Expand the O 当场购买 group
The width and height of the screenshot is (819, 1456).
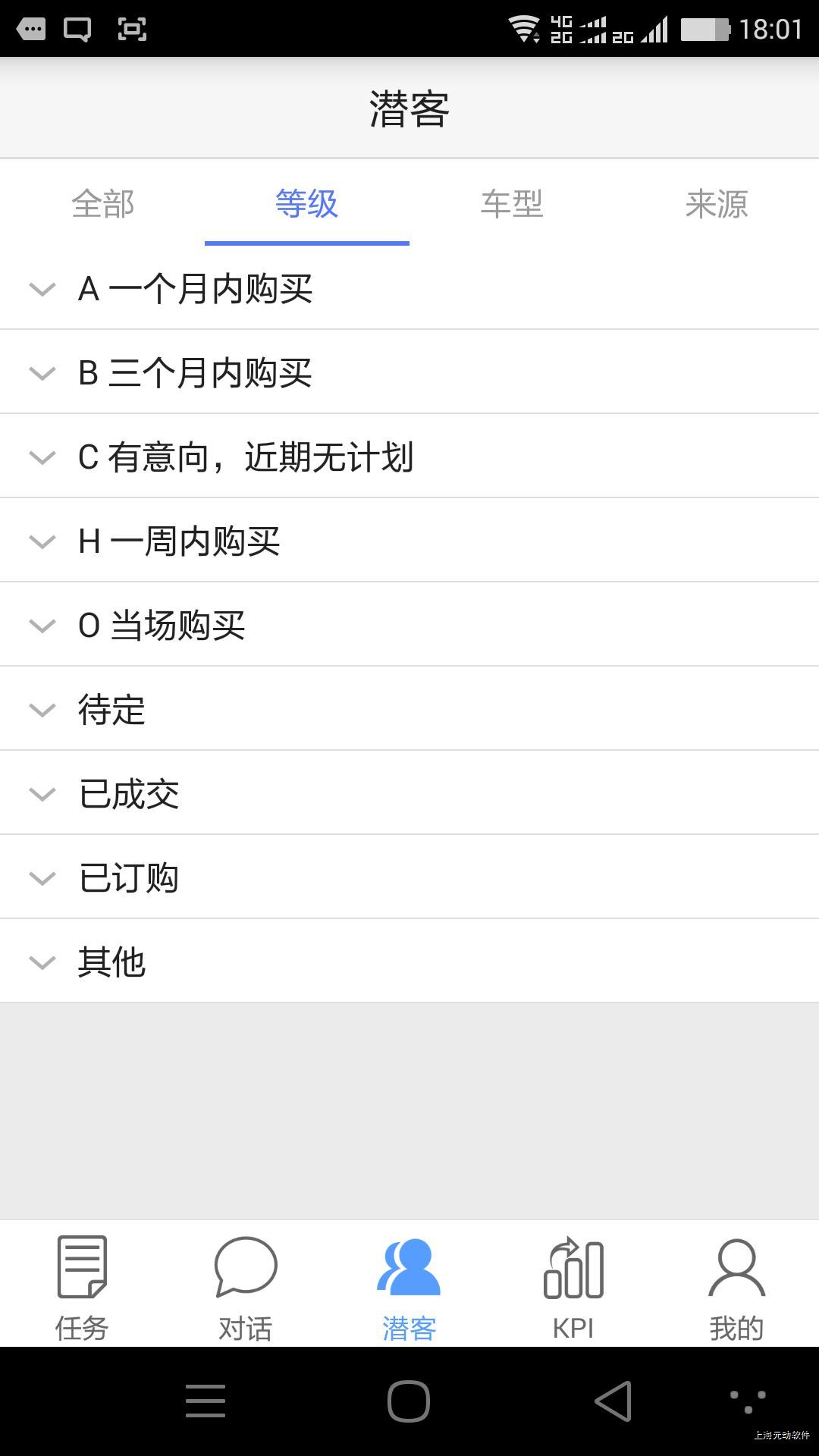162,626
